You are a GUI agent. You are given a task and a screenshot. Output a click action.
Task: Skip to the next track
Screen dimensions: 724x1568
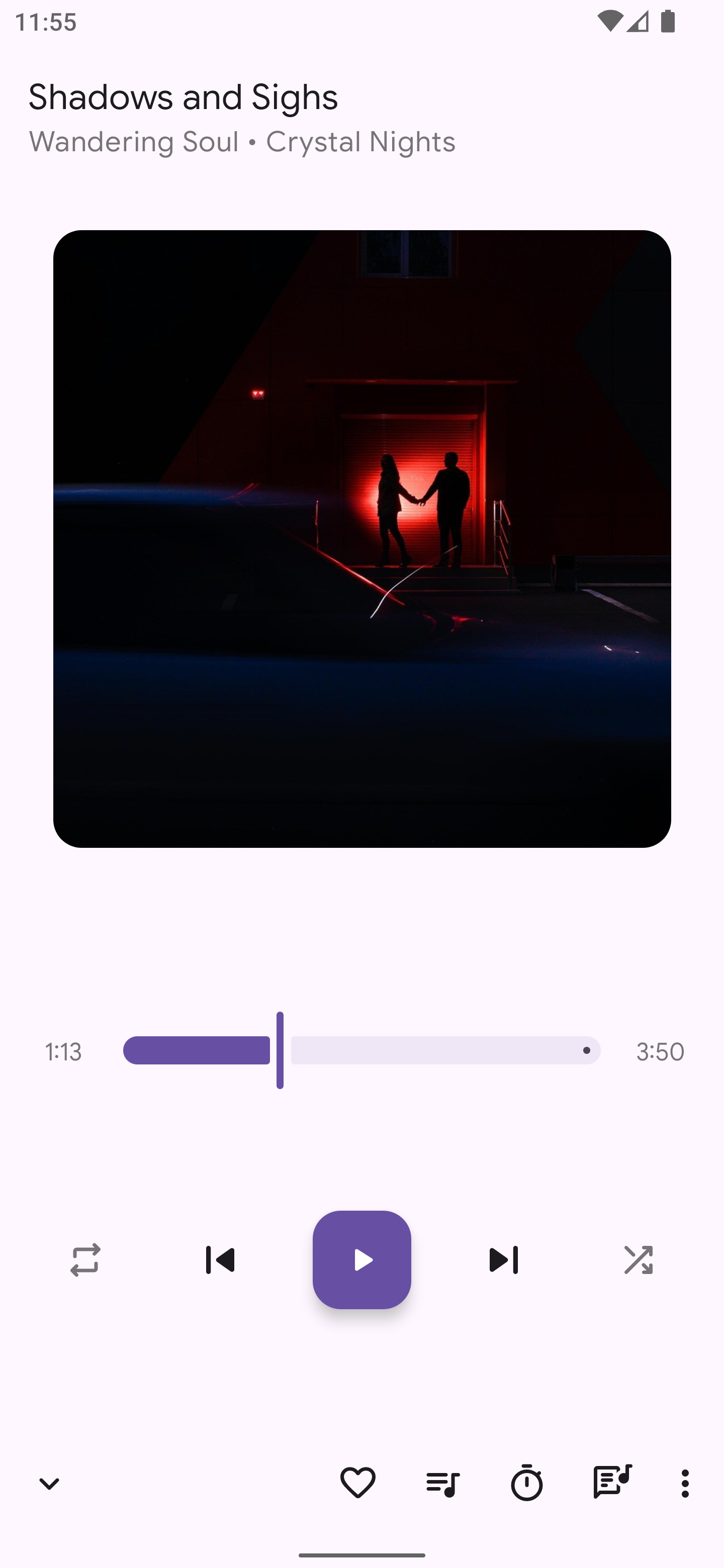pyautogui.click(x=502, y=1260)
